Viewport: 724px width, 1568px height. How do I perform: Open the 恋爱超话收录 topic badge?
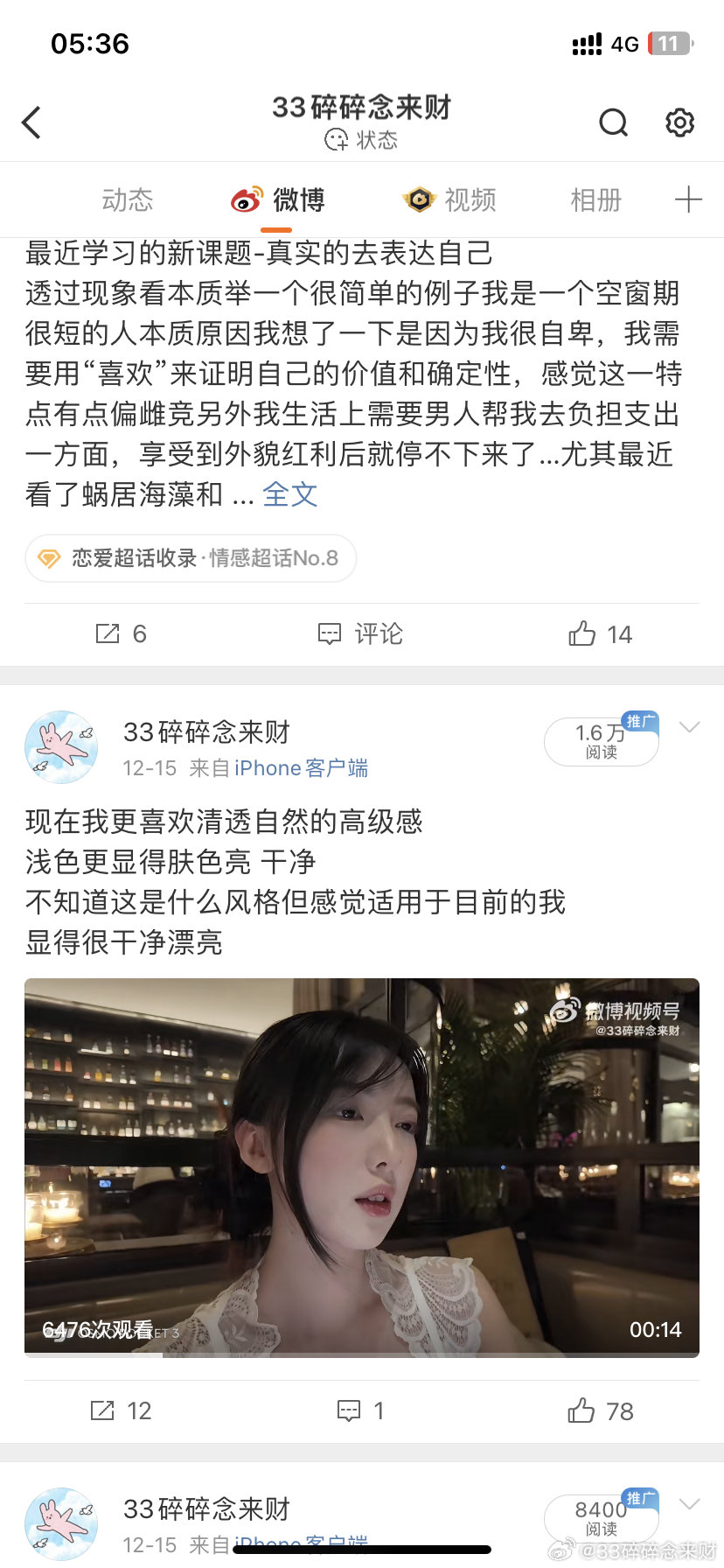190,557
